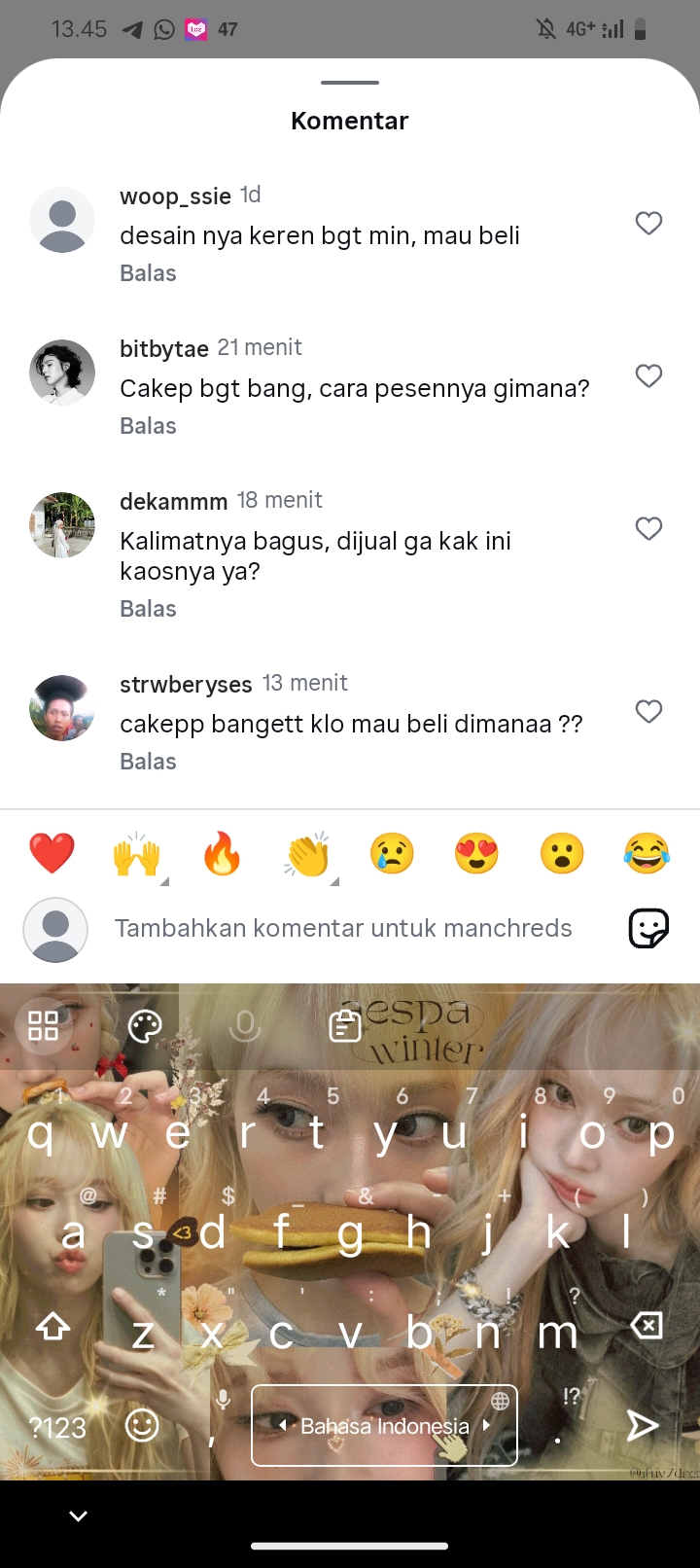Reply to bitbytae's comment with Balas
700x1568 pixels.
tap(148, 426)
